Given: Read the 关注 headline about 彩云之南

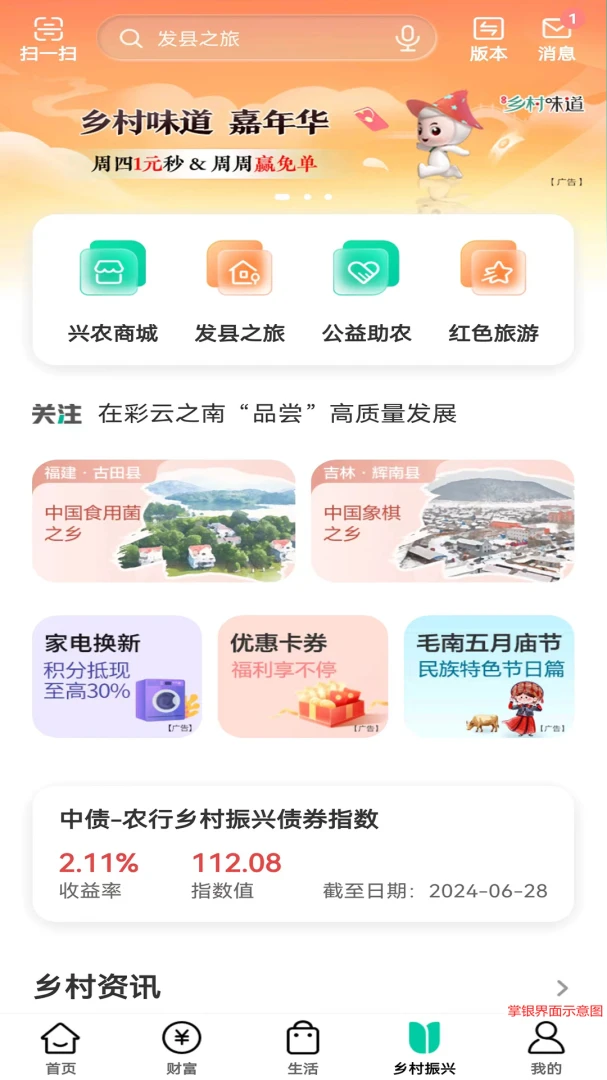Looking at the screenshot, I should tap(277, 414).
